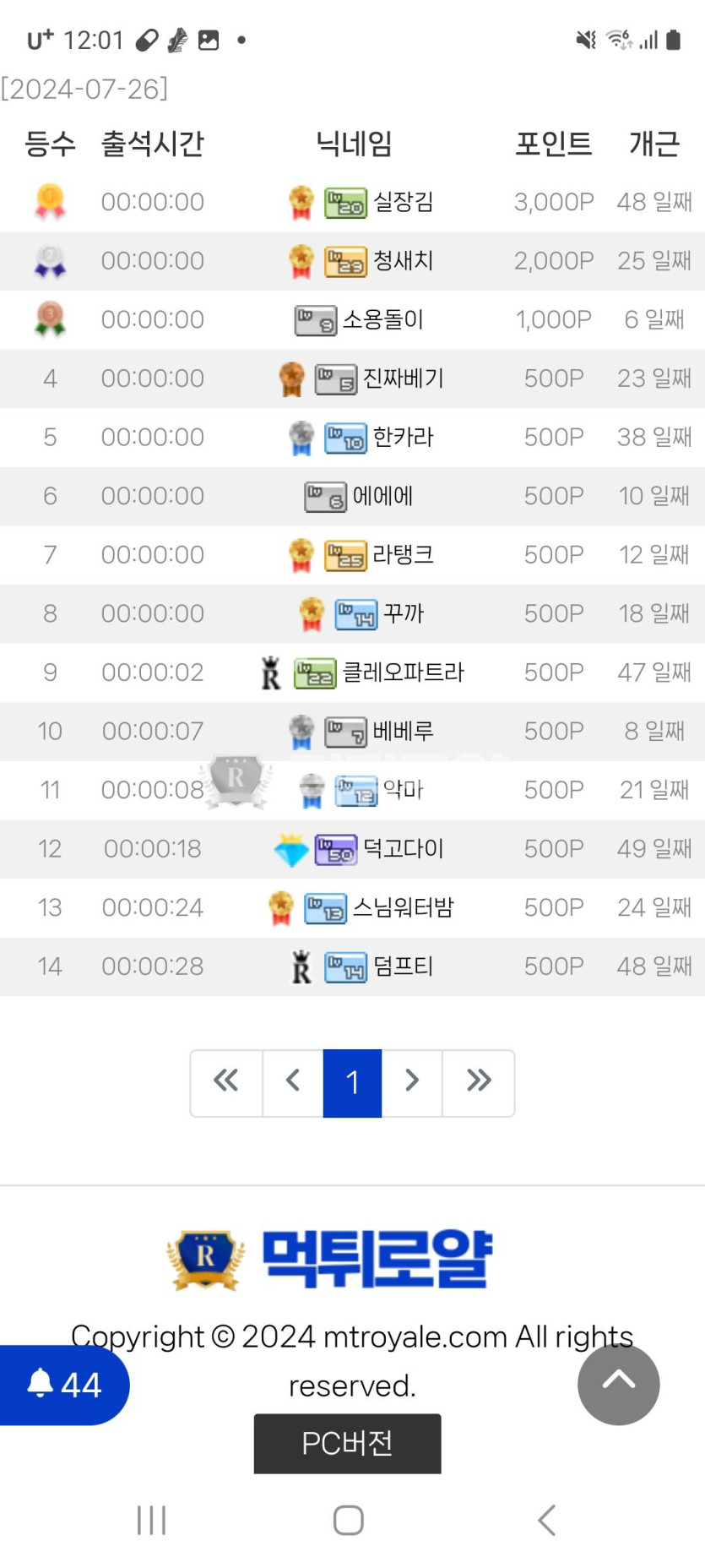Screen dimensions: 705x1568
Task: Jump to the first page of results
Action: point(226,1082)
